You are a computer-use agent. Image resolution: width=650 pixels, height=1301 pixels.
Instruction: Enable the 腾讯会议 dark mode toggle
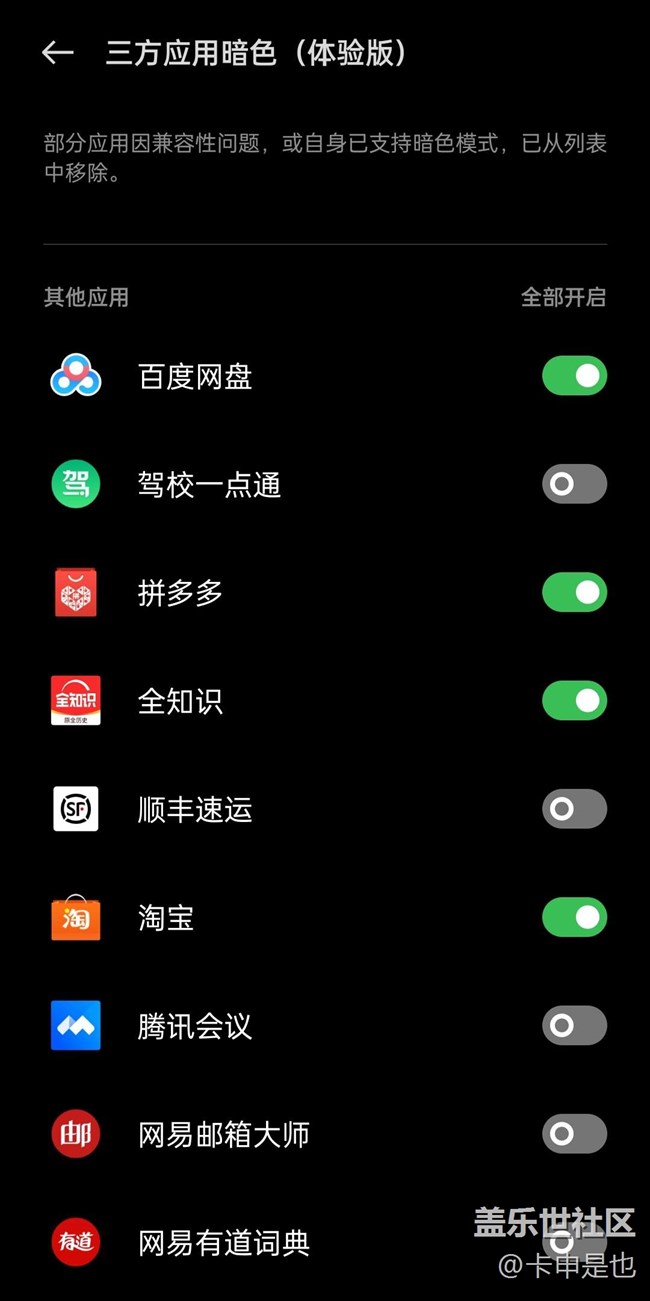tap(574, 1026)
